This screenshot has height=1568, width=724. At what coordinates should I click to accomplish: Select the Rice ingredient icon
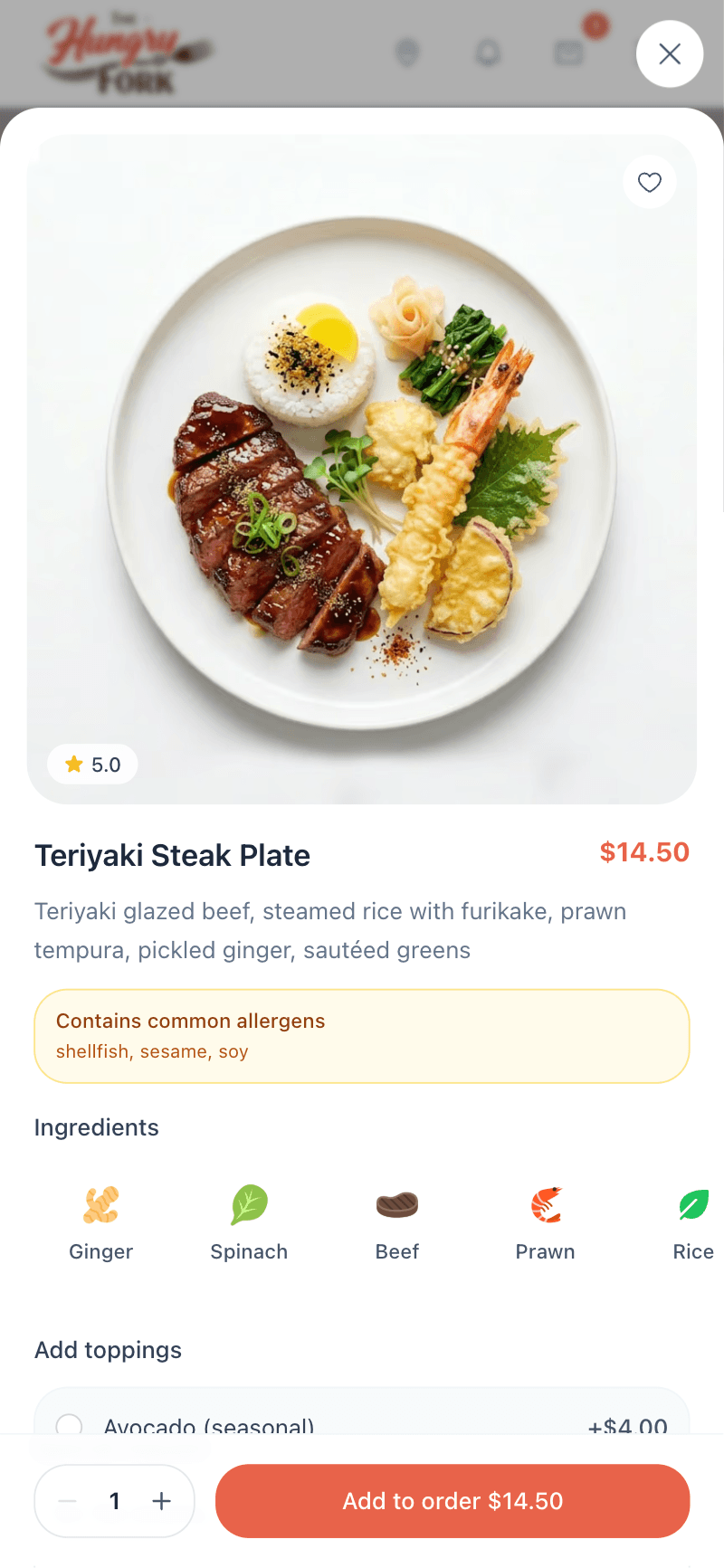pyautogui.click(x=691, y=1204)
